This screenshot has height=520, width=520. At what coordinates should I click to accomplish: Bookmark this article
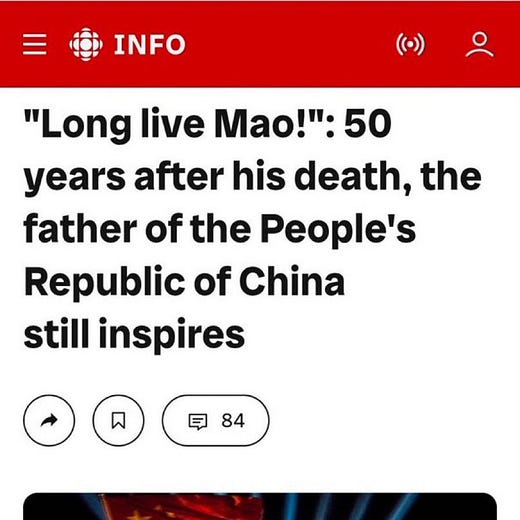118,420
